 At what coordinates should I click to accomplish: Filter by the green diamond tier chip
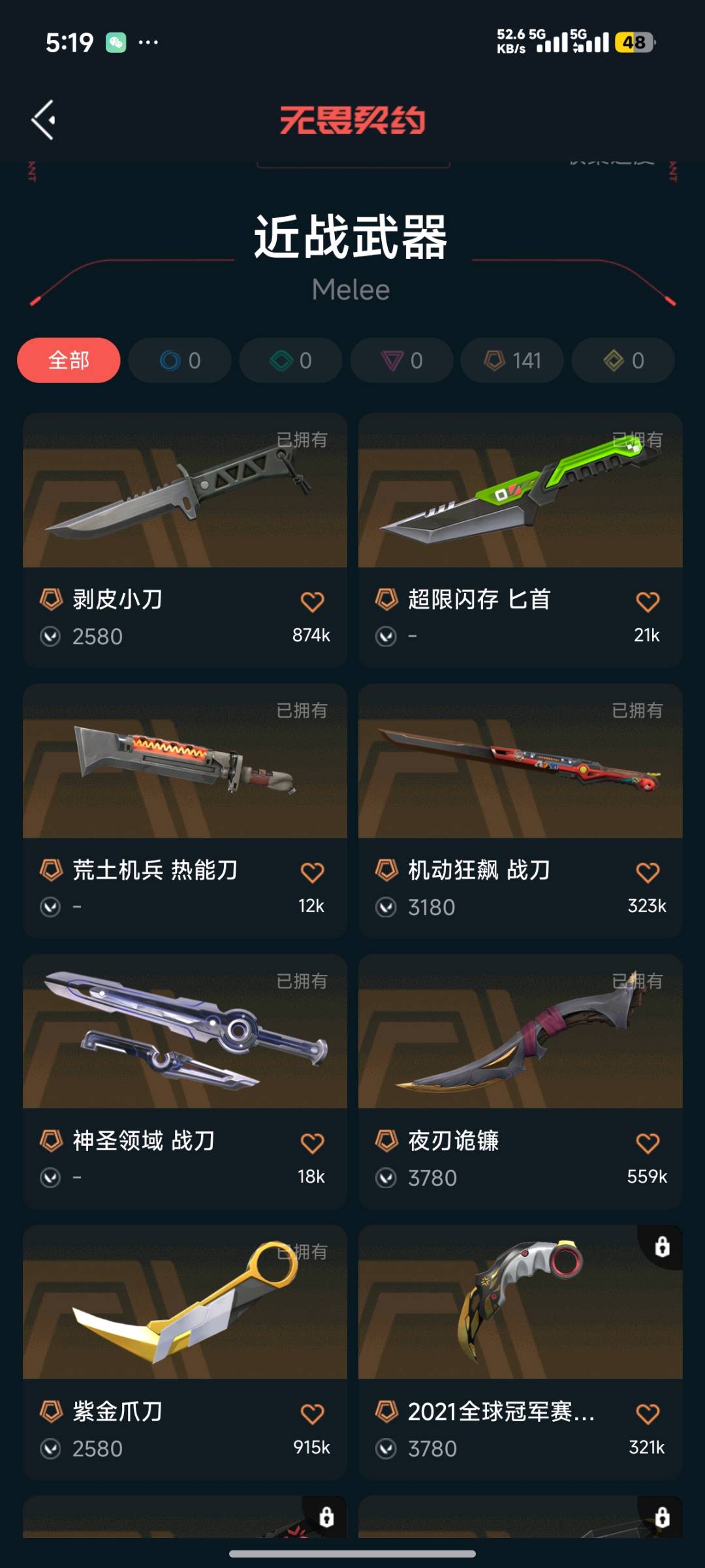pos(290,360)
